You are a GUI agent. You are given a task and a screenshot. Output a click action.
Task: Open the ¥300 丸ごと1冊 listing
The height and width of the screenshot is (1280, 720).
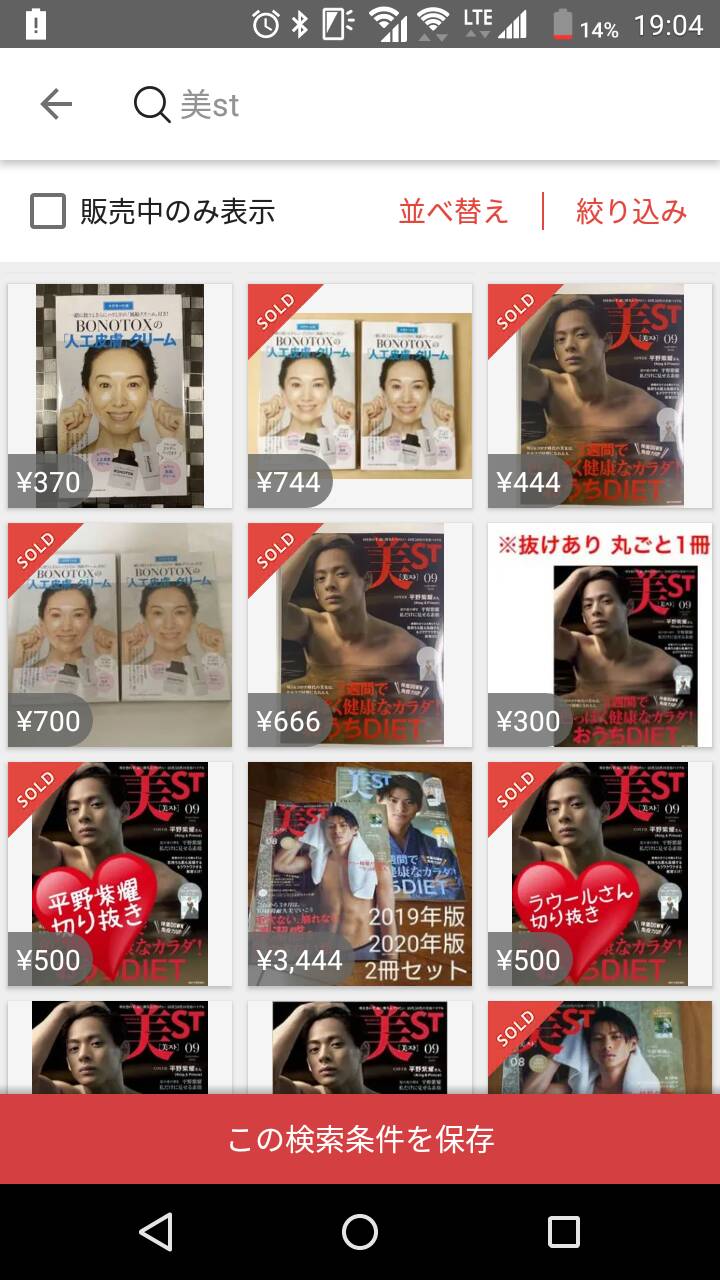(x=600, y=635)
